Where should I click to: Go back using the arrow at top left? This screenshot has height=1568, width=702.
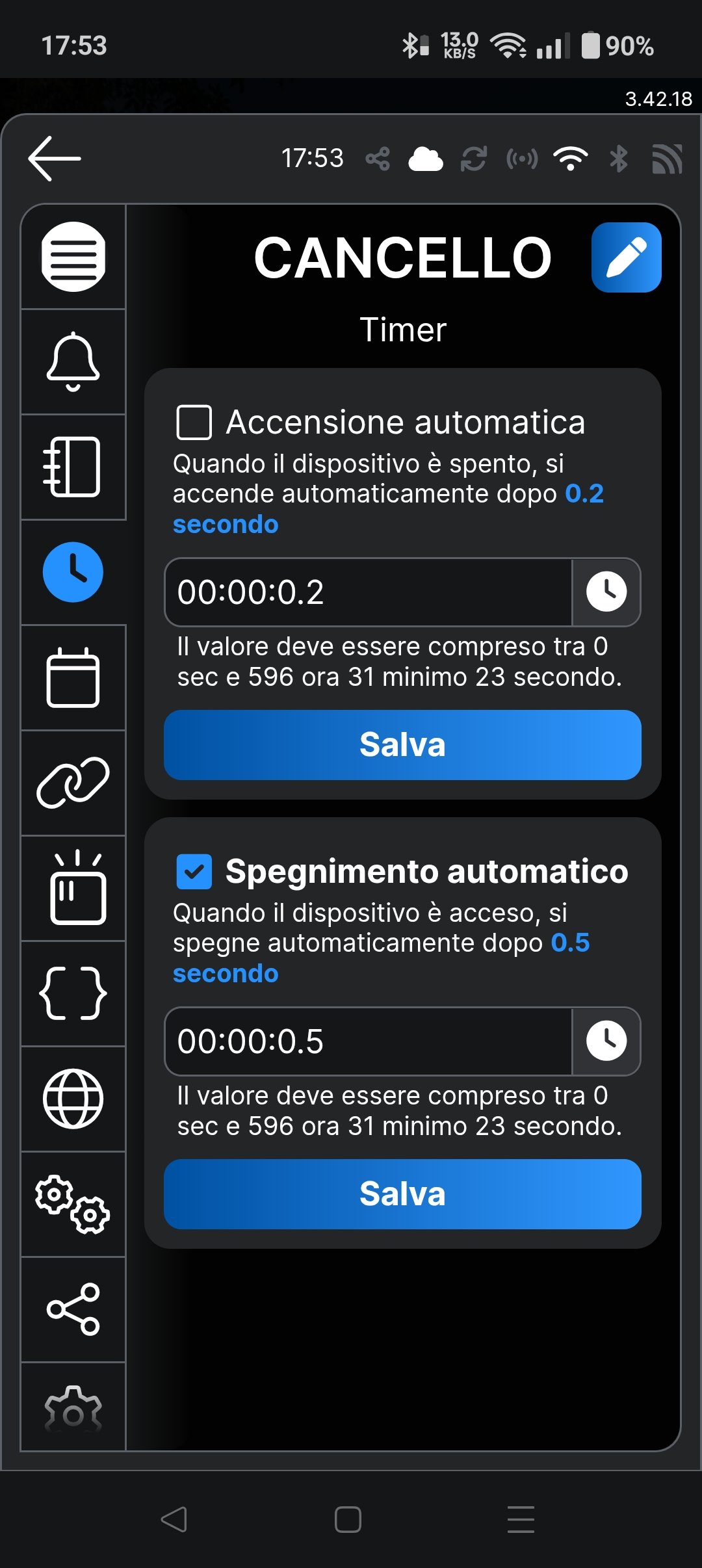[55, 158]
